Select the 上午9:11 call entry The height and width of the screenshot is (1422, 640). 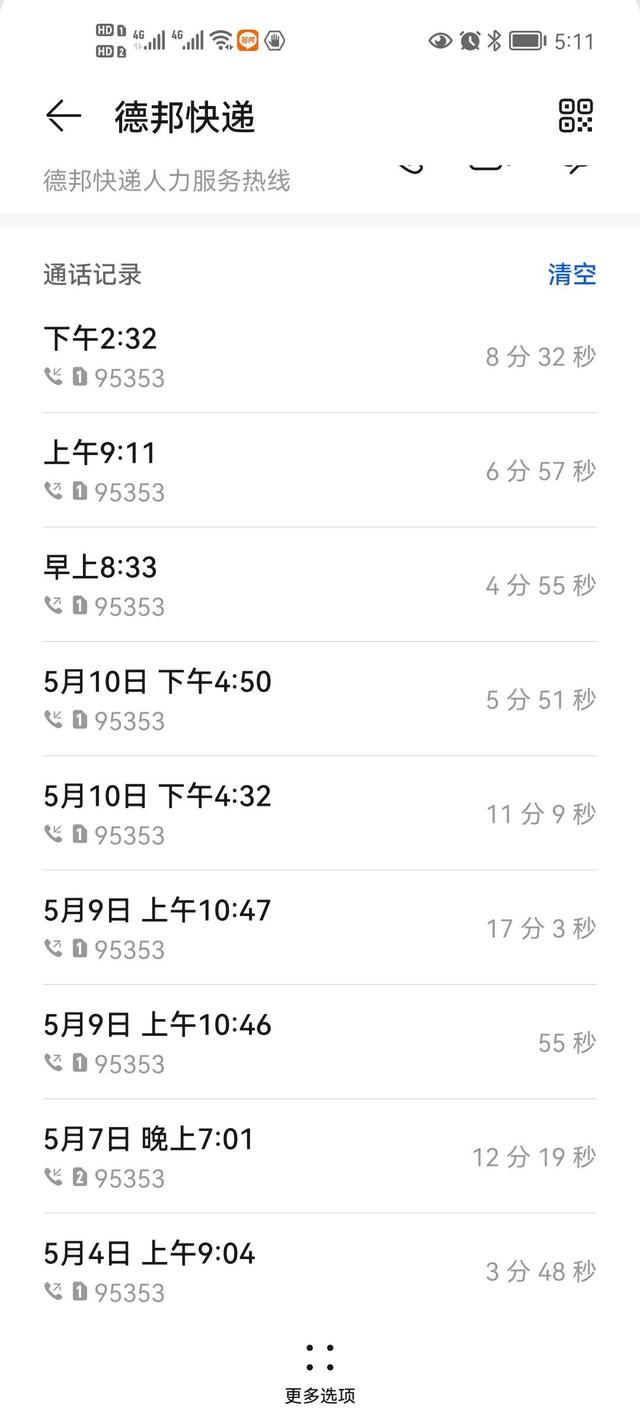tap(320, 470)
